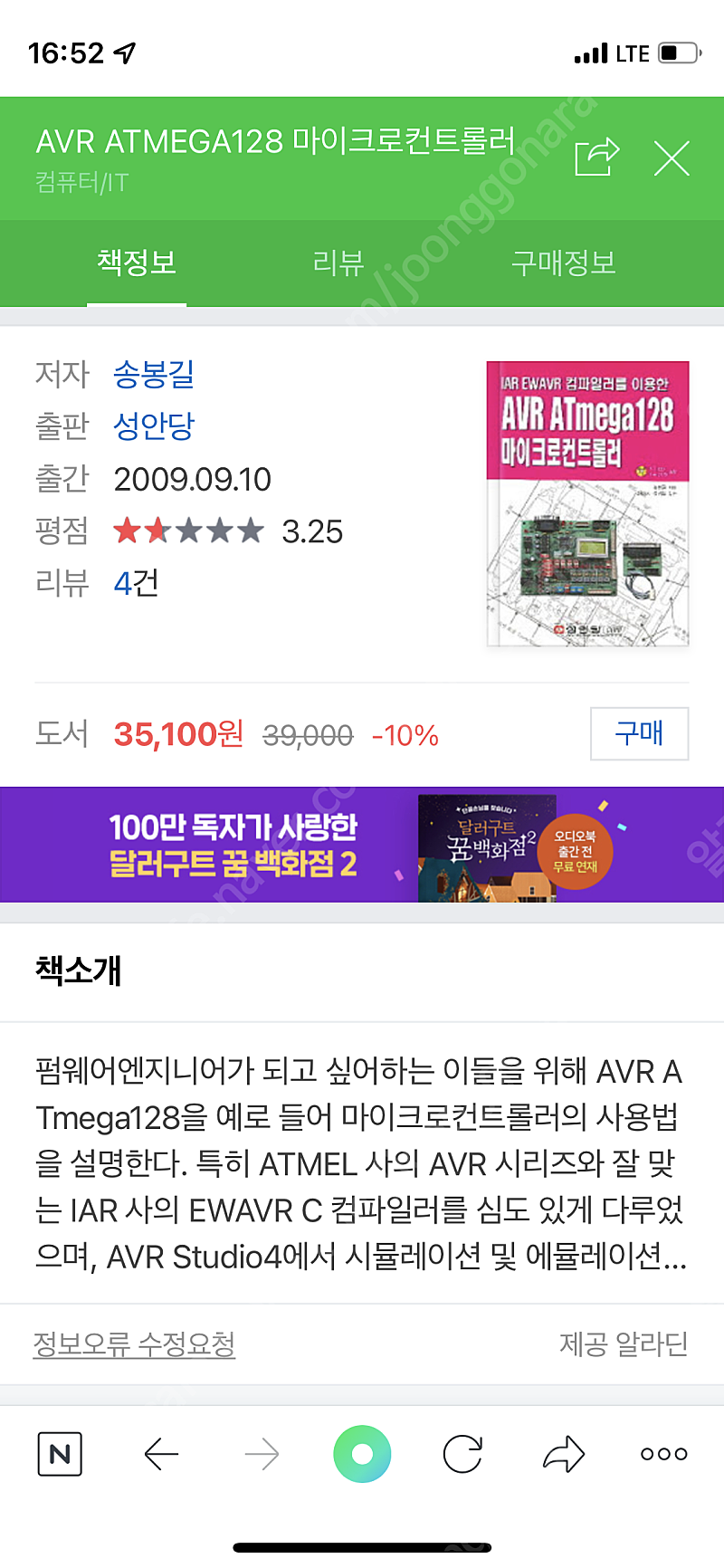This screenshot has width=724, height=1568.
Task: Share the page via the bottom share arrow
Action: tap(562, 1455)
